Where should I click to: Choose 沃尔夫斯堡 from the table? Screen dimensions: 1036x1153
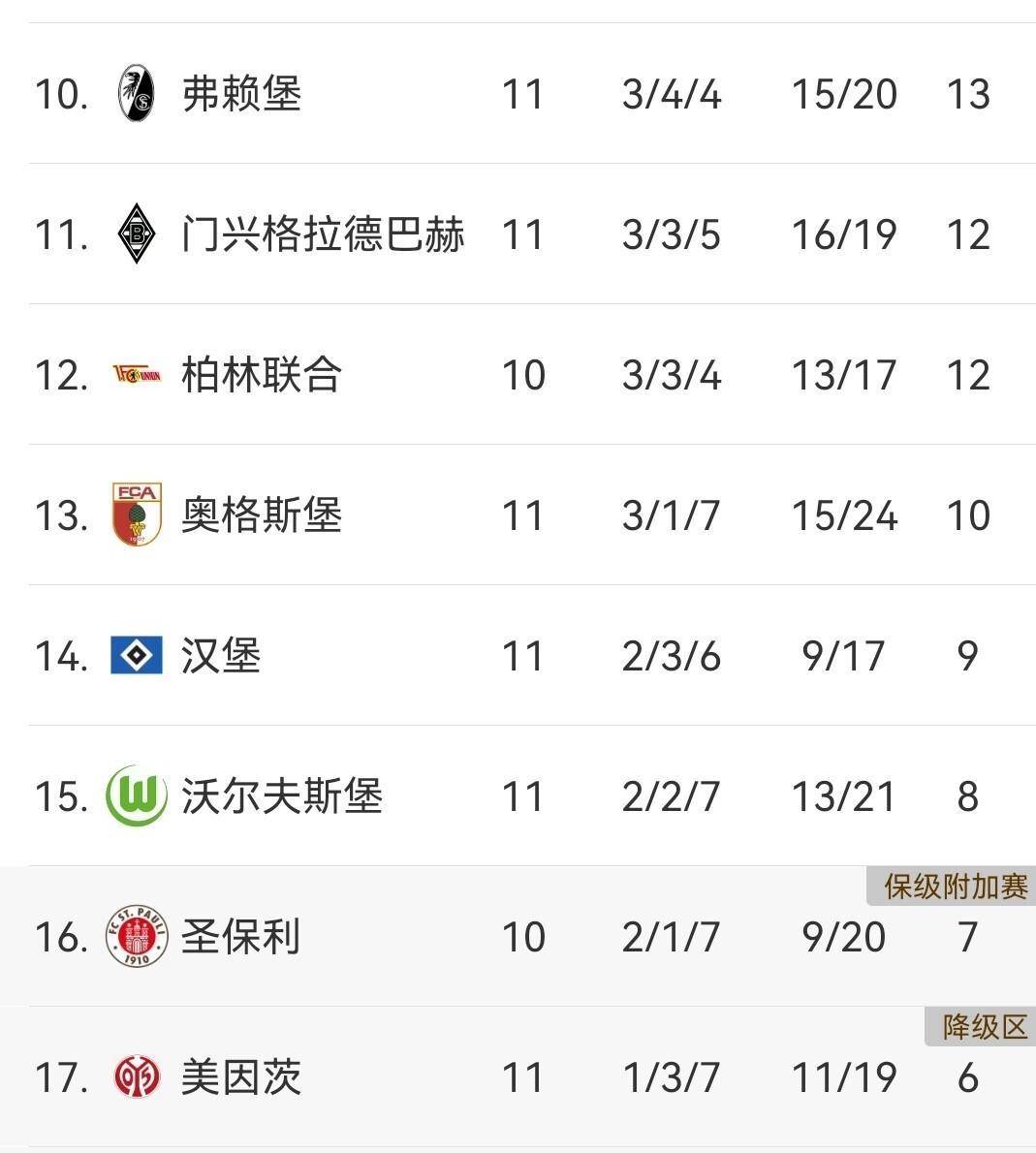coord(282,796)
